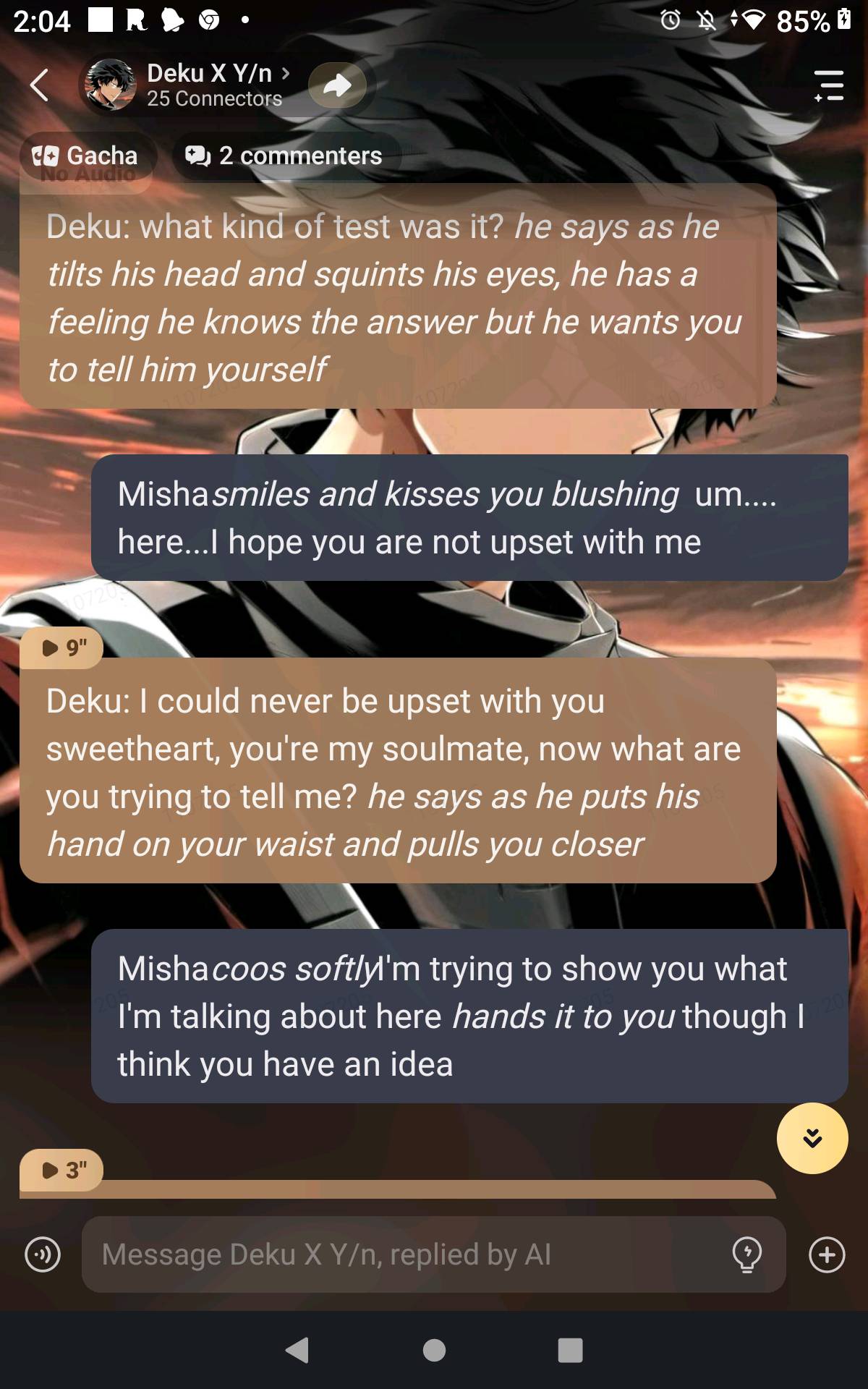Open the chat menu in the header
The image size is (868, 1389).
(829, 85)
